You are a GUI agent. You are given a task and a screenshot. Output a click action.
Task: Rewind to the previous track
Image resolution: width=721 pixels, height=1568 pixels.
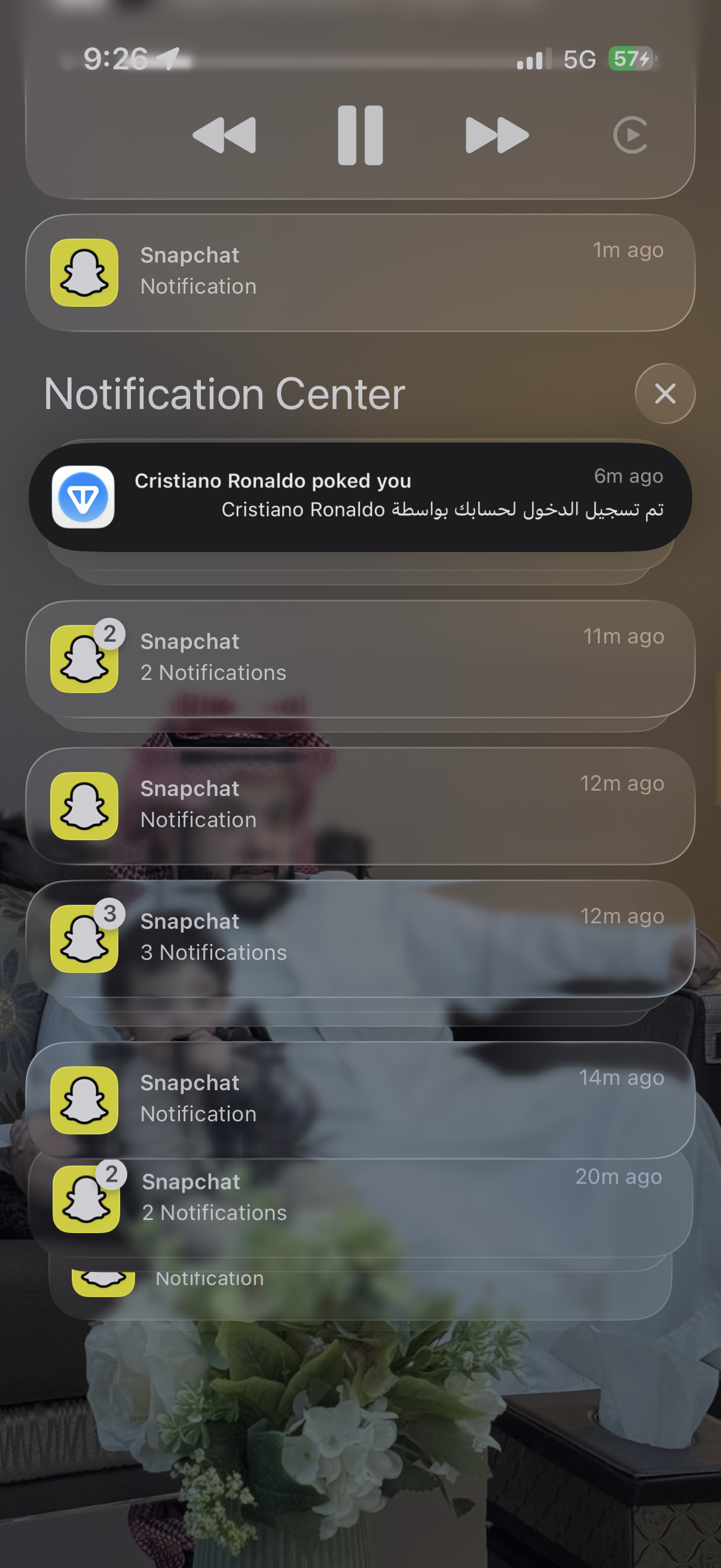[x=224, y=135]
